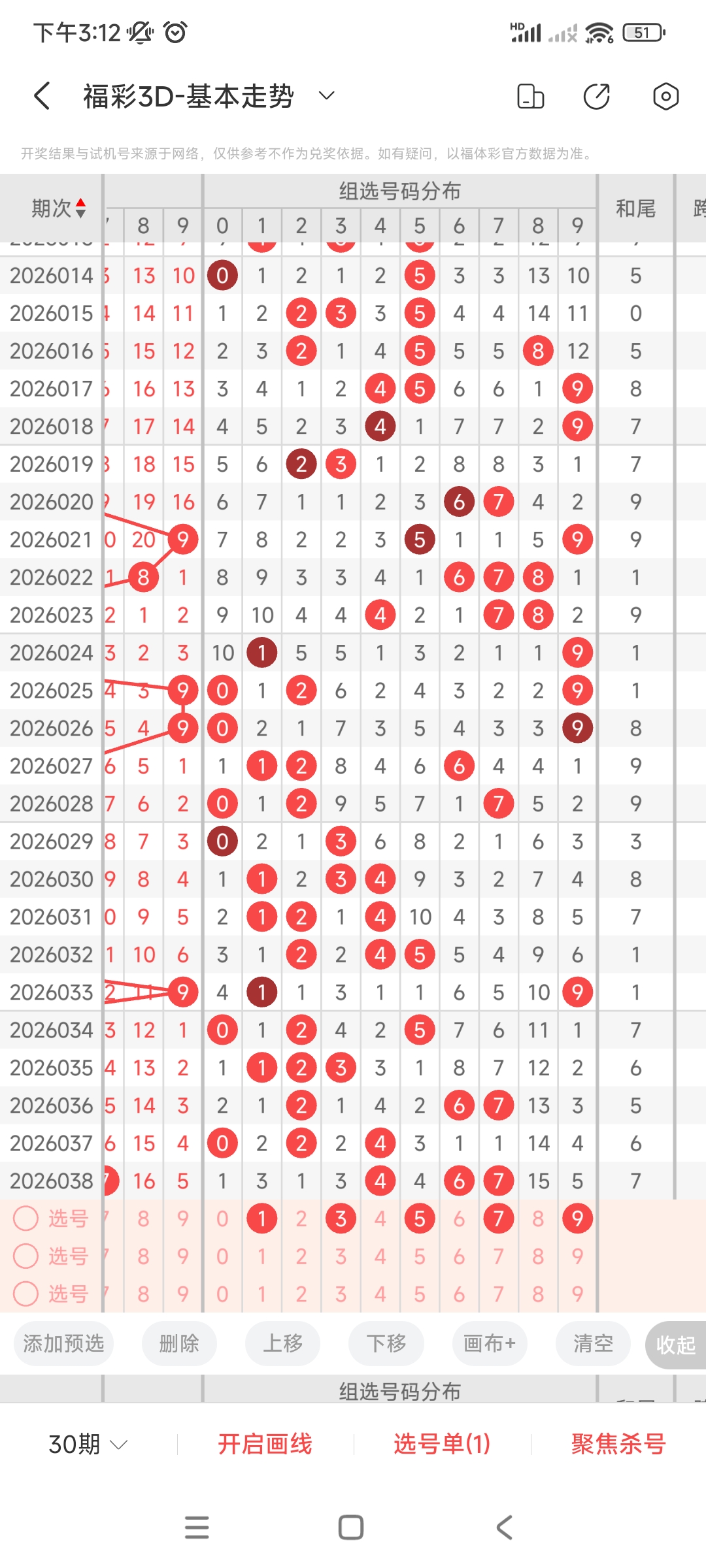Tap 添加预选 button
This screenshot has width=706, height=1568.
[x=63, y=1343]
